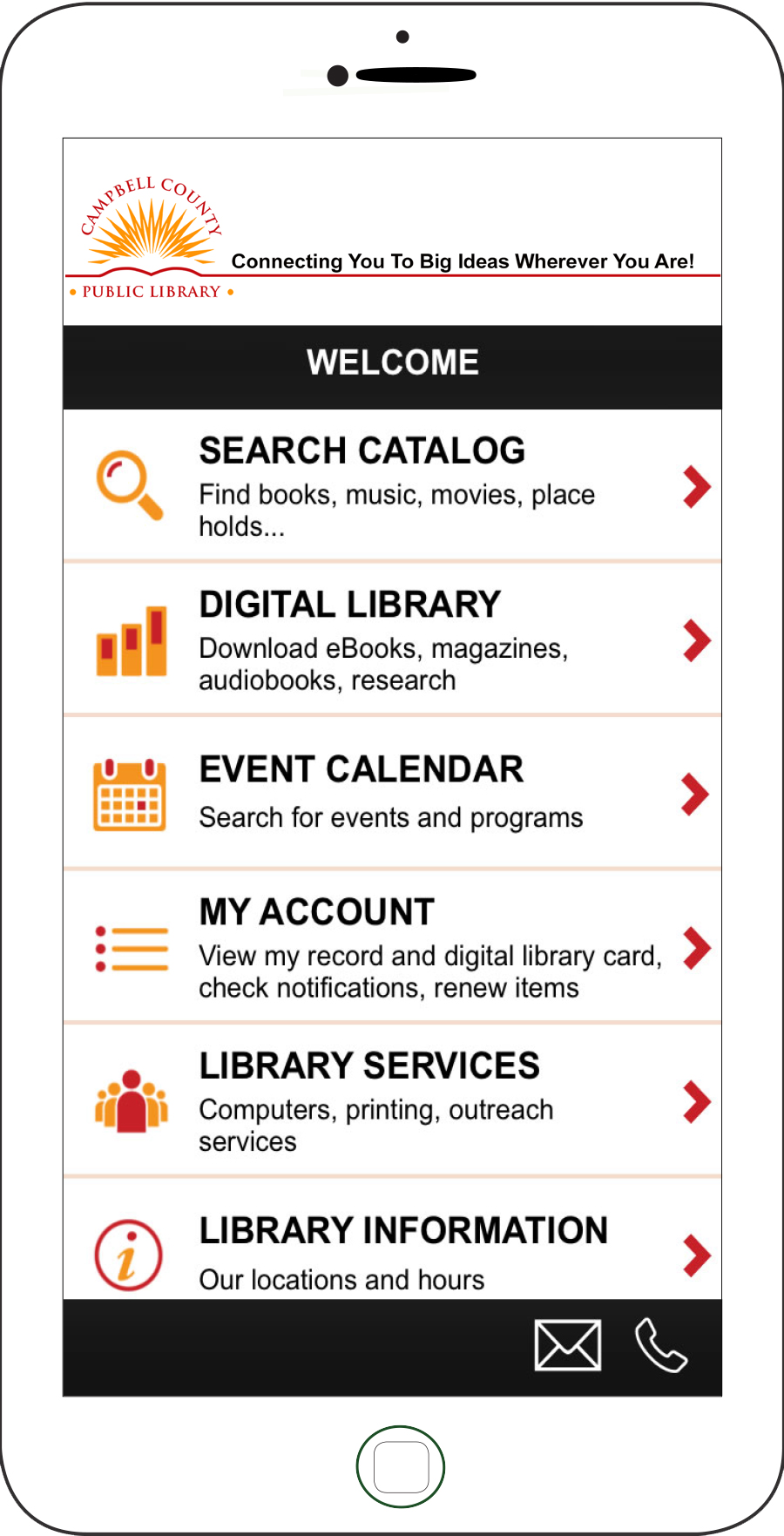This screenshot has height=1536, width=784.
Task: Open Search Catalog
Action: [392, 485]
